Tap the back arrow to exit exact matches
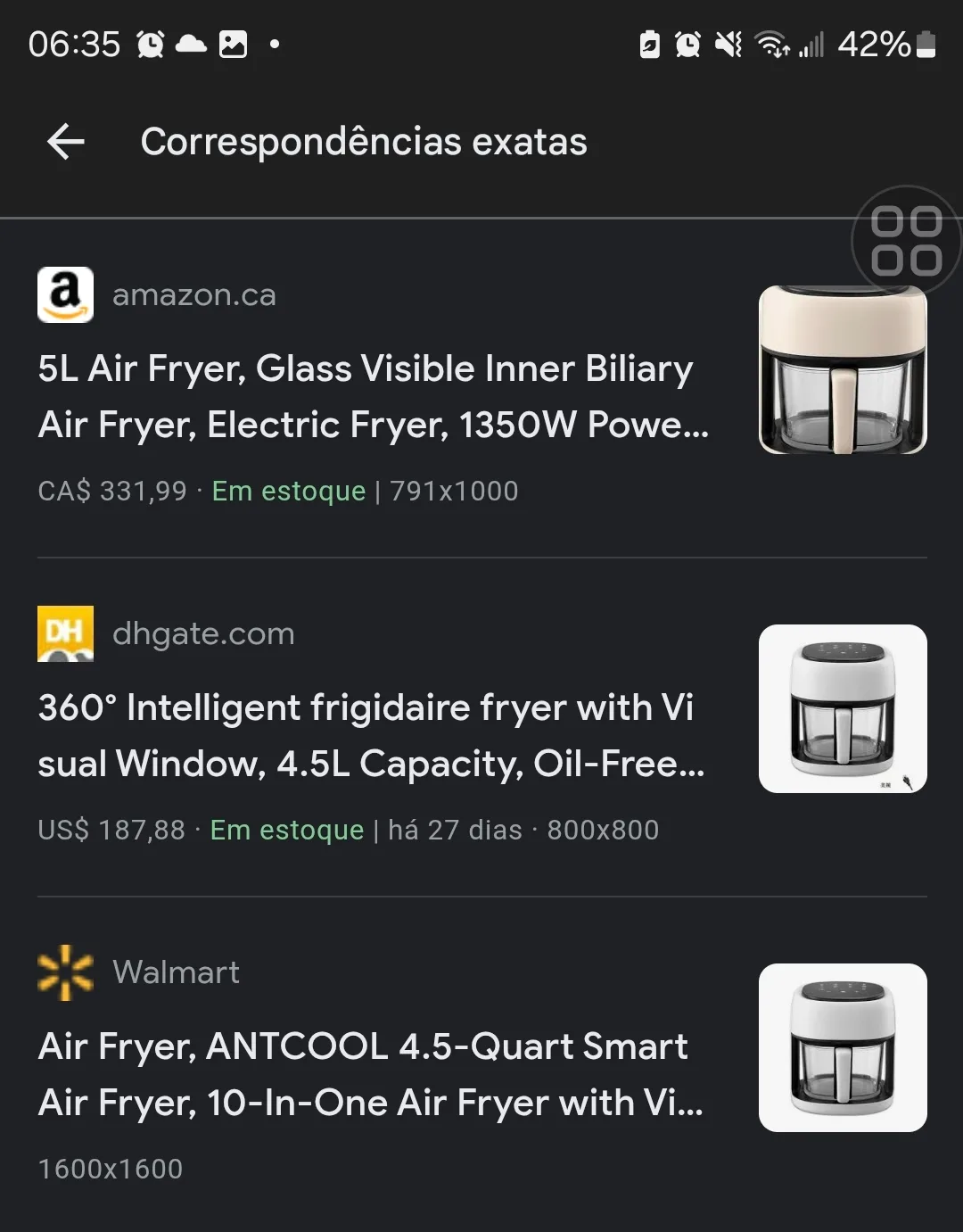This screenshot has height=1232, width=963. click(63, 142)
